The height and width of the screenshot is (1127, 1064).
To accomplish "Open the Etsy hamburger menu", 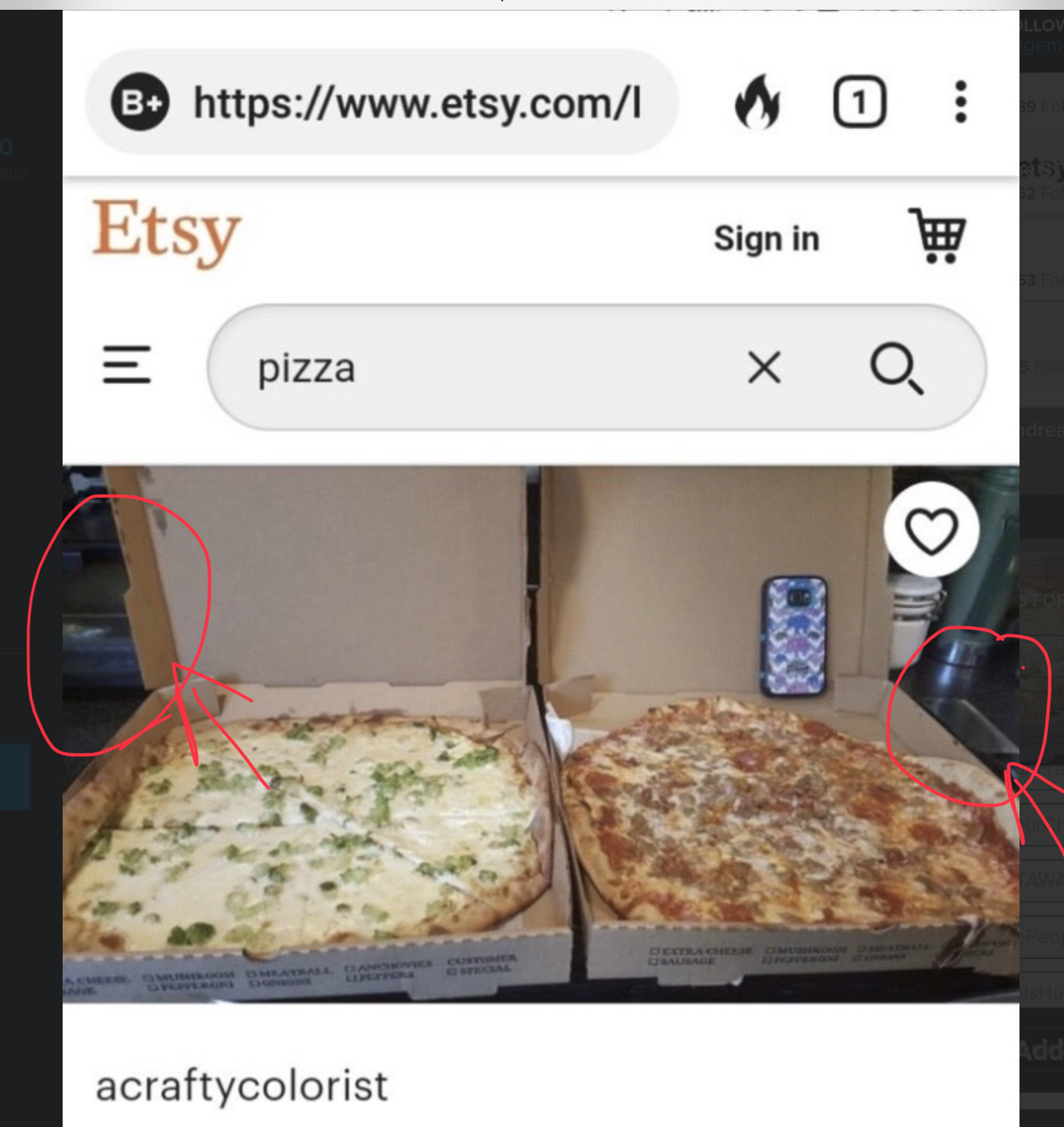I will 127,365.
